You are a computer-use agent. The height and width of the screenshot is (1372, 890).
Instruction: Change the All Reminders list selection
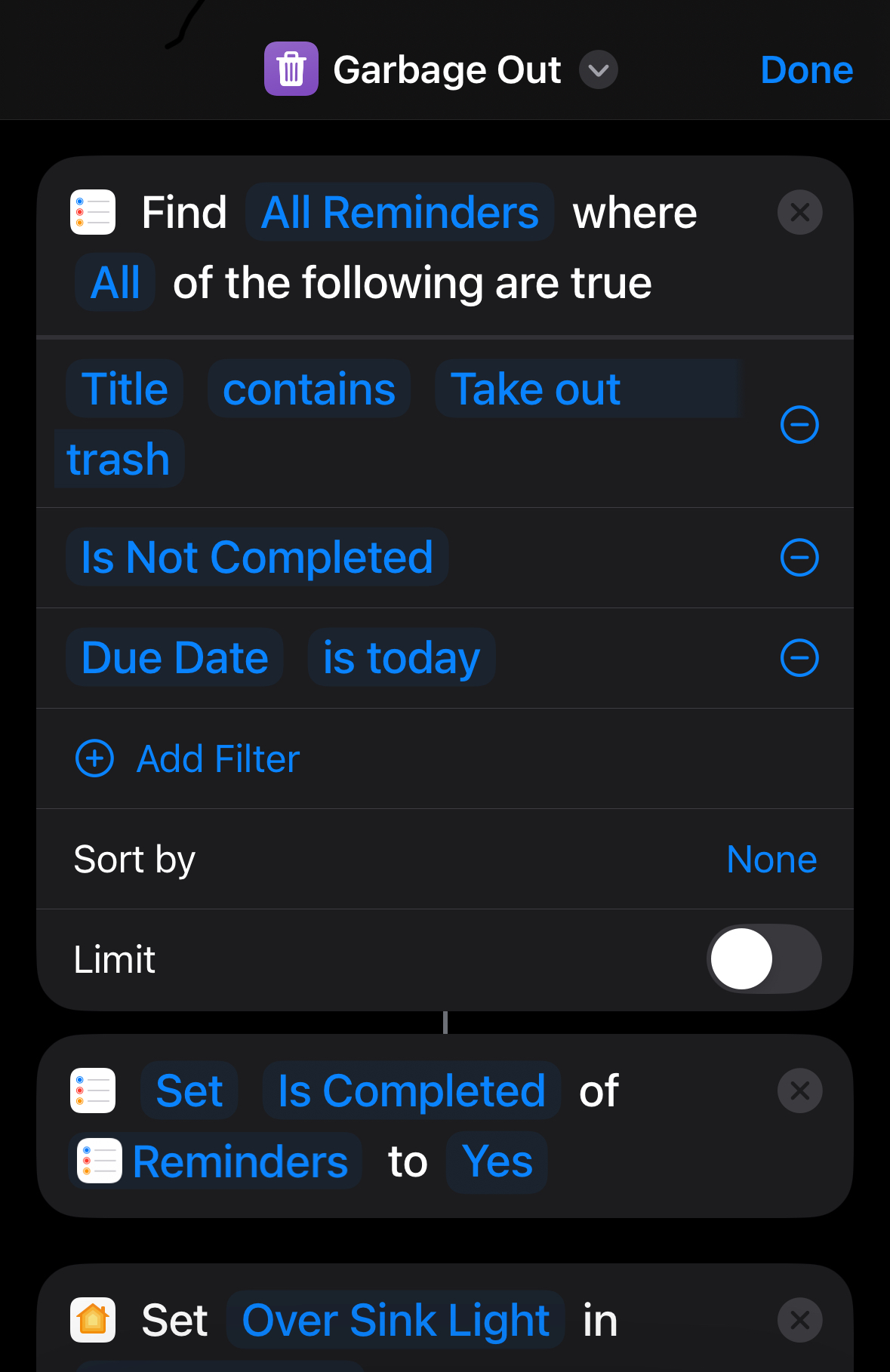click(x=399, y=212)
